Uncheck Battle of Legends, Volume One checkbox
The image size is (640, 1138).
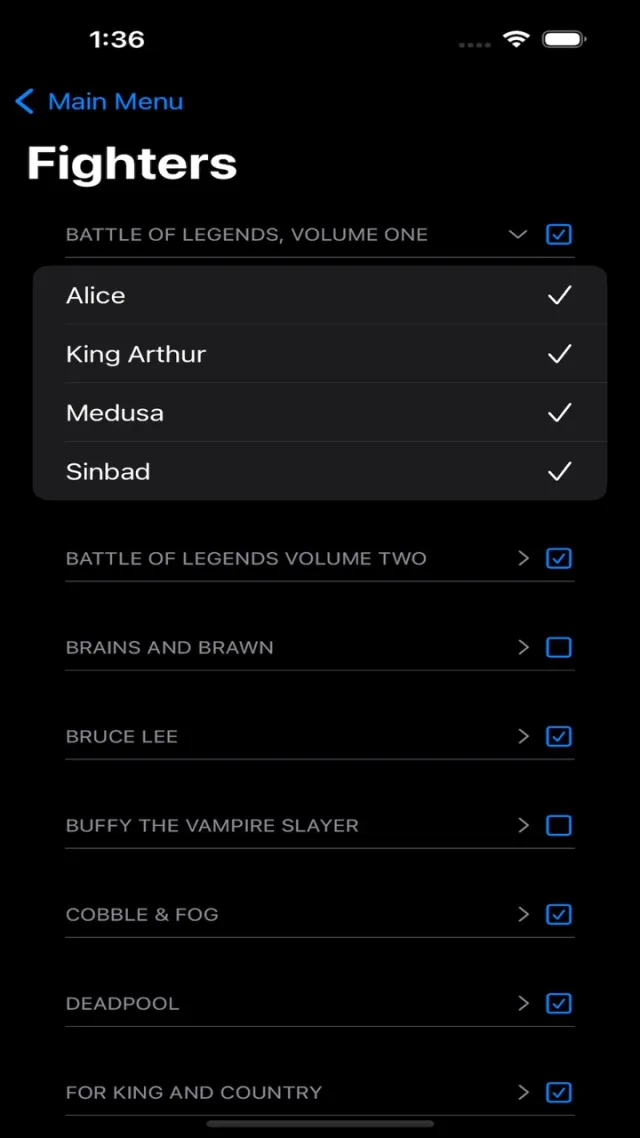click(x=559, y=235)
